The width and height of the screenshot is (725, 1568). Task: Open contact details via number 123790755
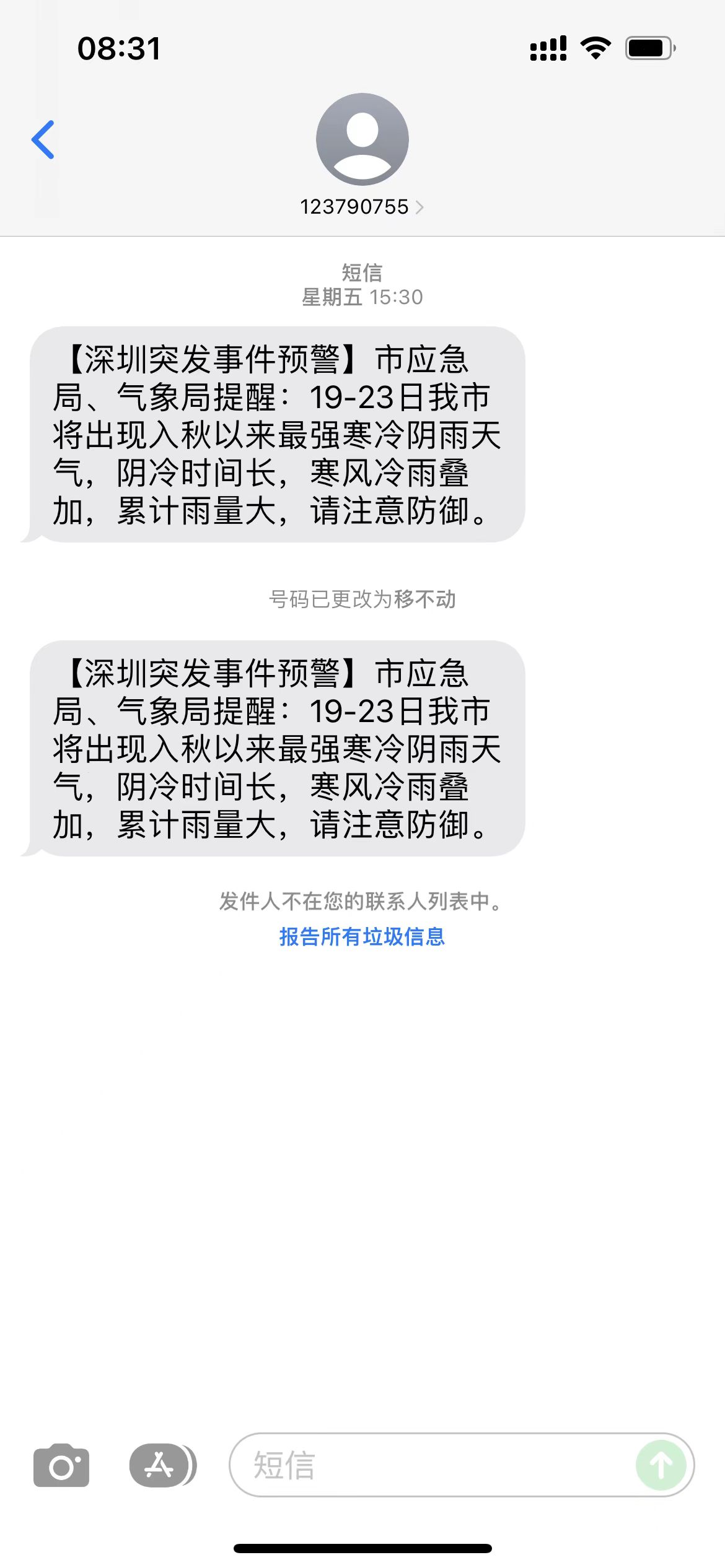[x=354, y=206]
